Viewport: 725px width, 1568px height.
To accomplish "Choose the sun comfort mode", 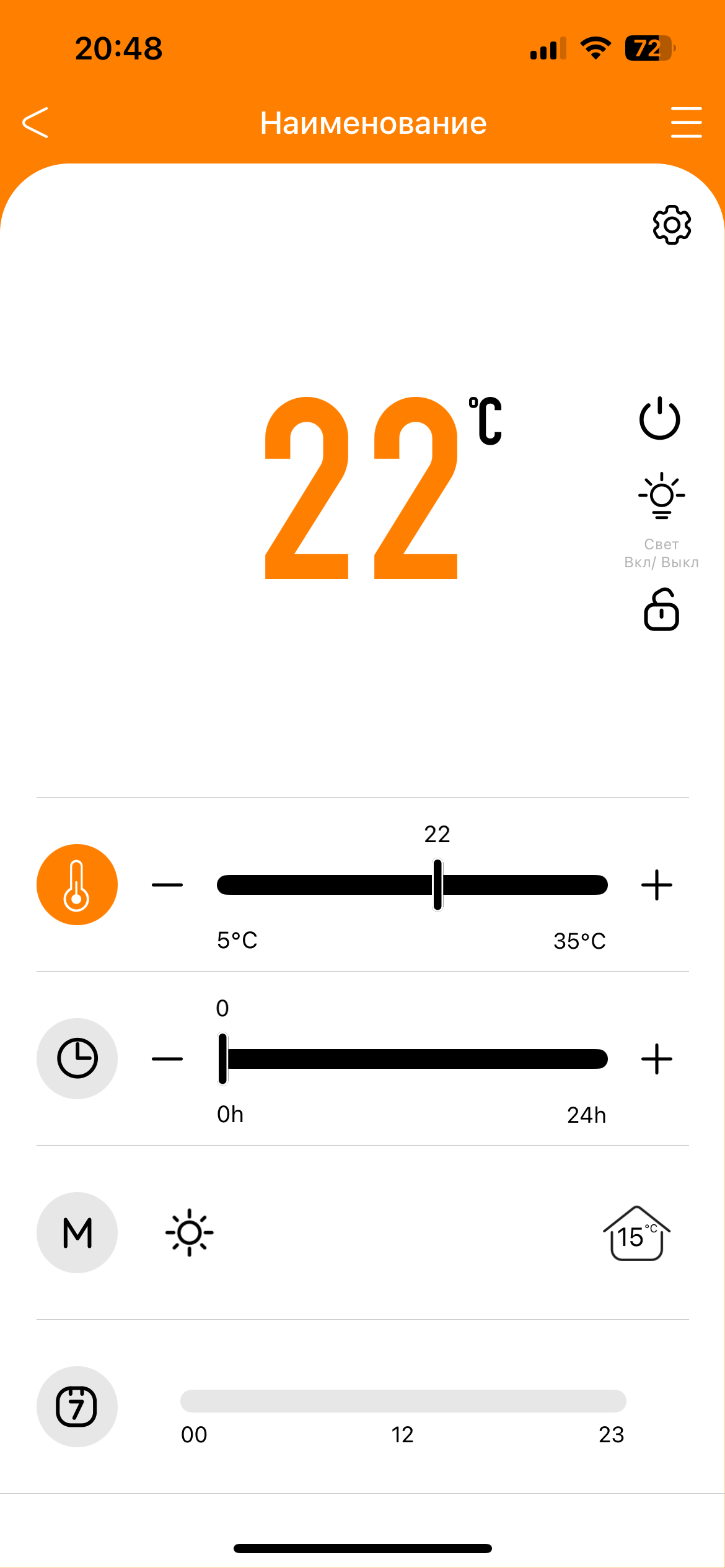I will coord(190,1232).
